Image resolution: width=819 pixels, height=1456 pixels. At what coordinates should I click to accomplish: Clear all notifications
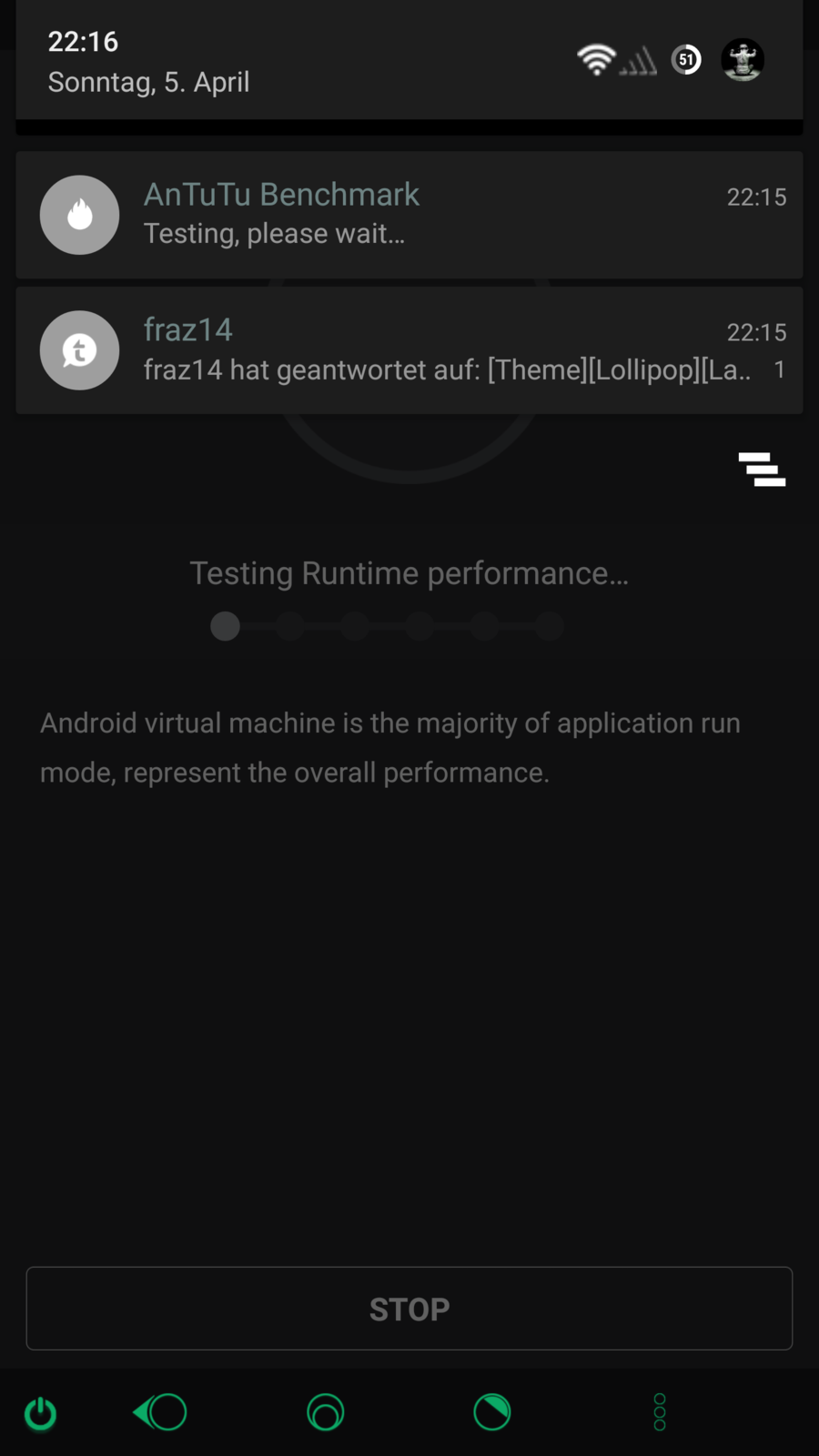point(762,470)
